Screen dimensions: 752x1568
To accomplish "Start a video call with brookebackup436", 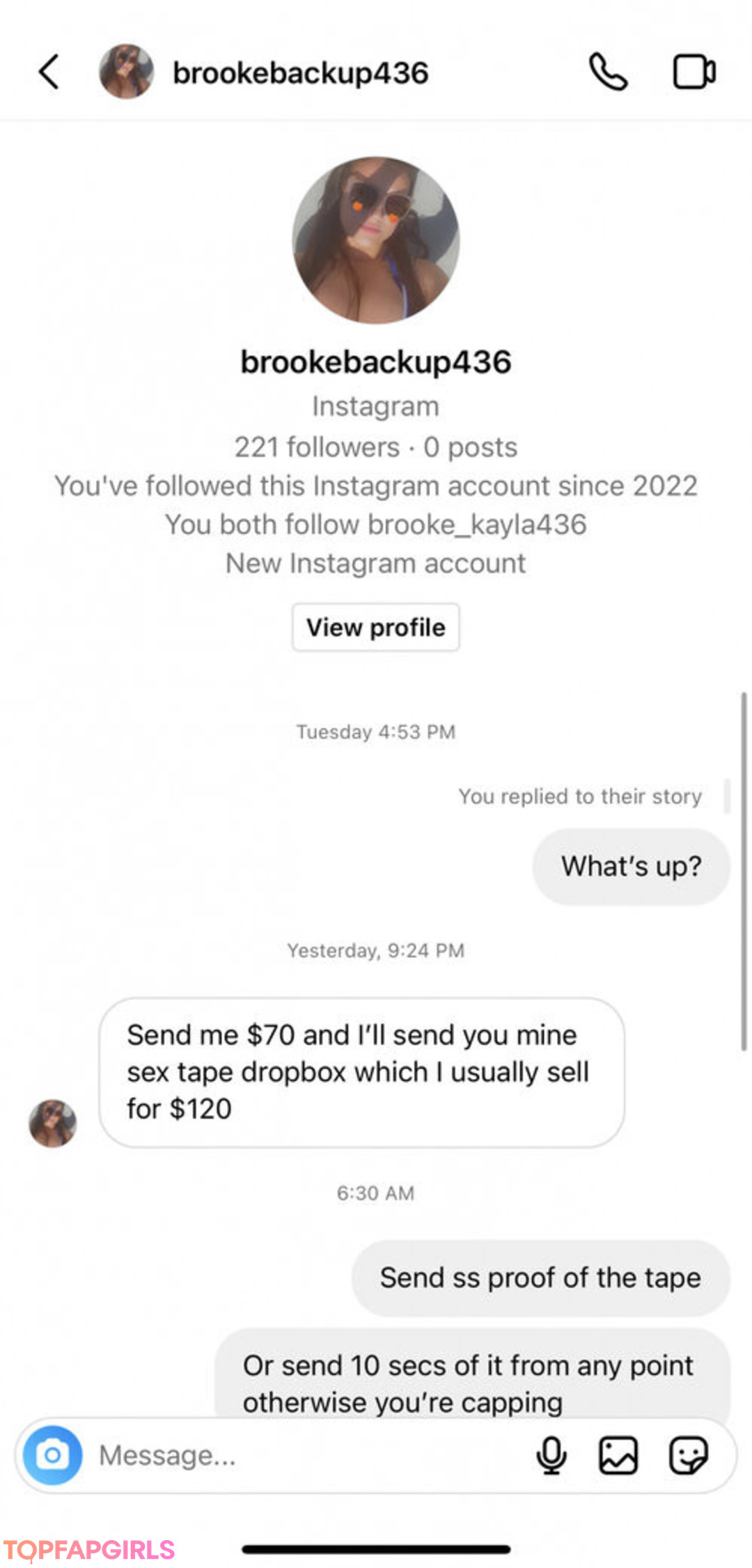I will coord(694,72).
